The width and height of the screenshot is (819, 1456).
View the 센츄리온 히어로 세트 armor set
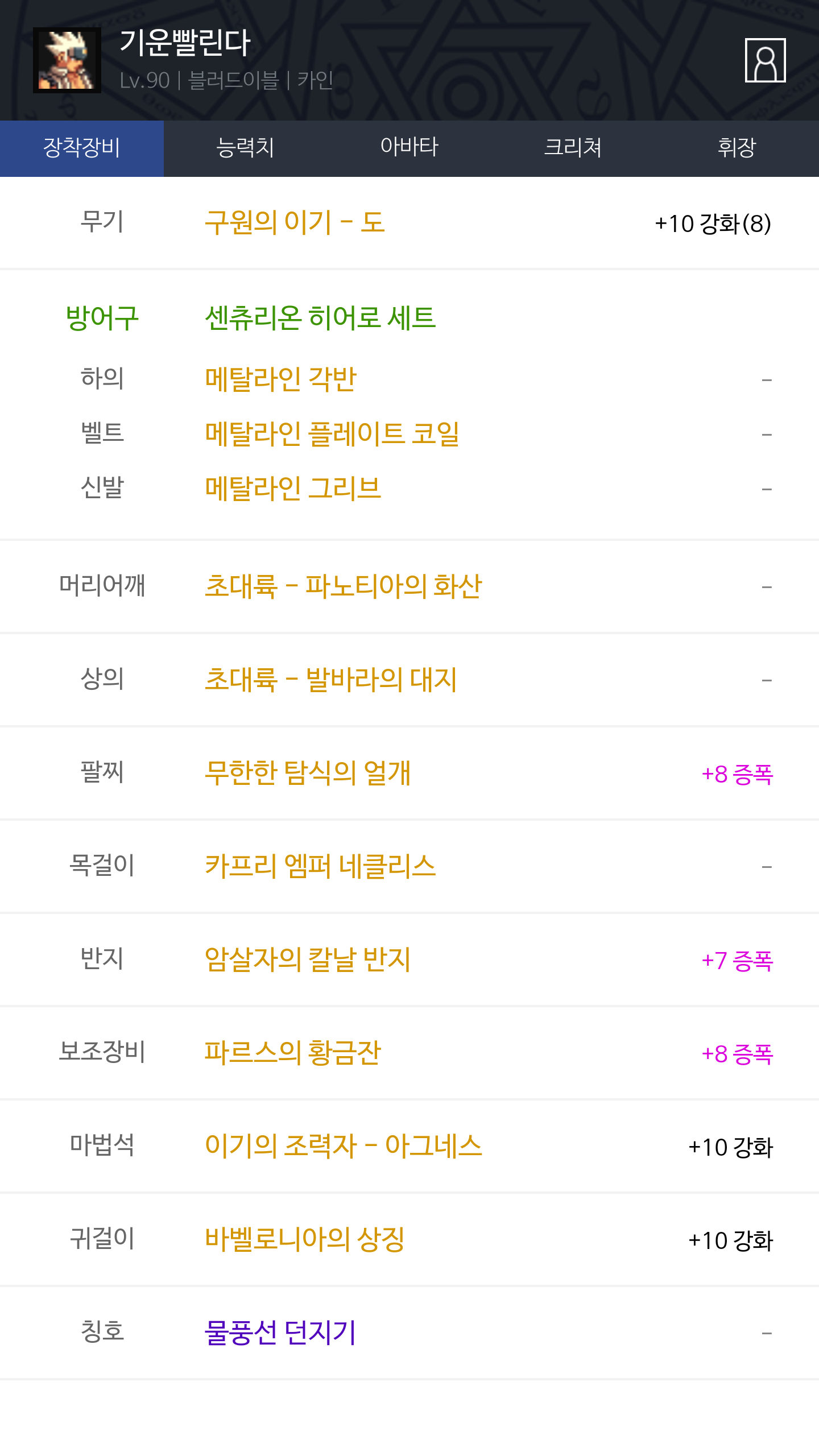[320, 317]
